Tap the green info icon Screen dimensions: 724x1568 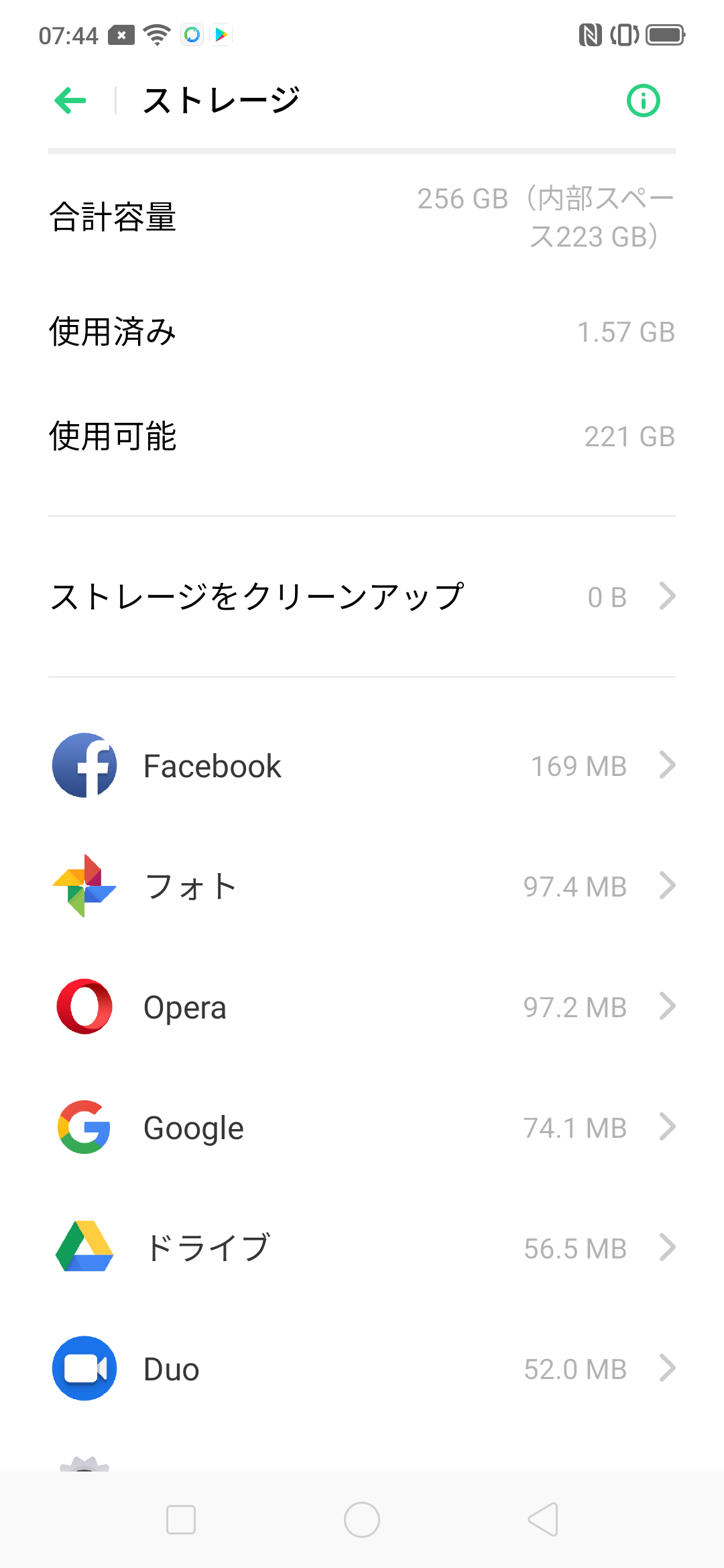pos(643,101)
